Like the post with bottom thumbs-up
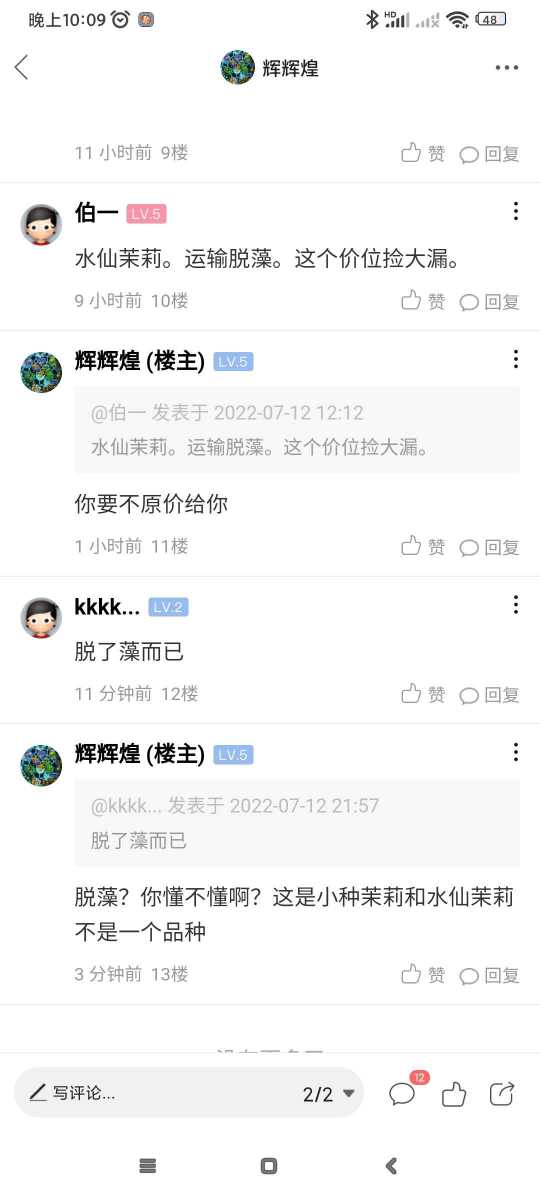540x1200 pixels. click(x=454, y=1094)
